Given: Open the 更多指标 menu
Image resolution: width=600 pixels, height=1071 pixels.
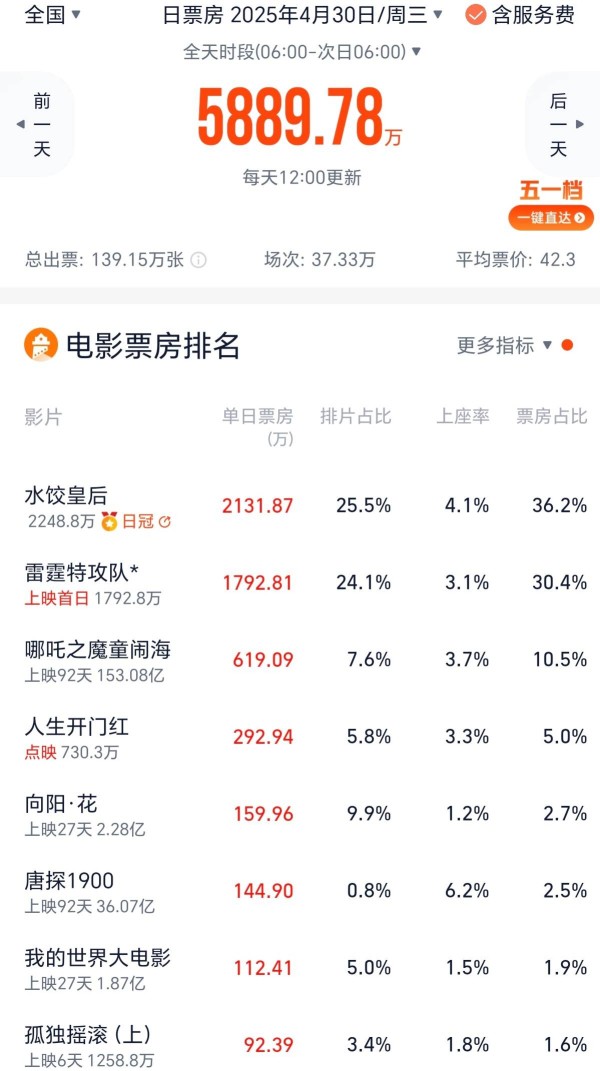Looking at the screenshot, I should (x=515, y=346).
